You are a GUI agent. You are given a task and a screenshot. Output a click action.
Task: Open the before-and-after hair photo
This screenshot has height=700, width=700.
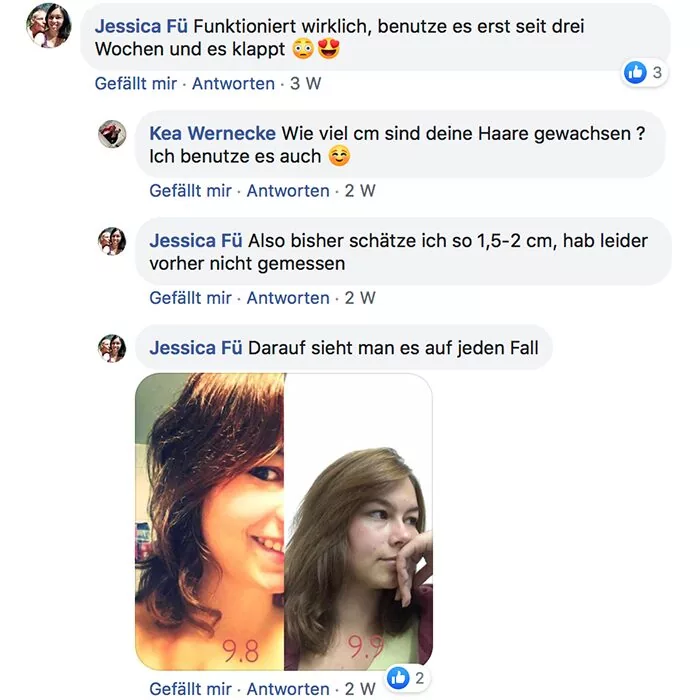click(284, 520)
